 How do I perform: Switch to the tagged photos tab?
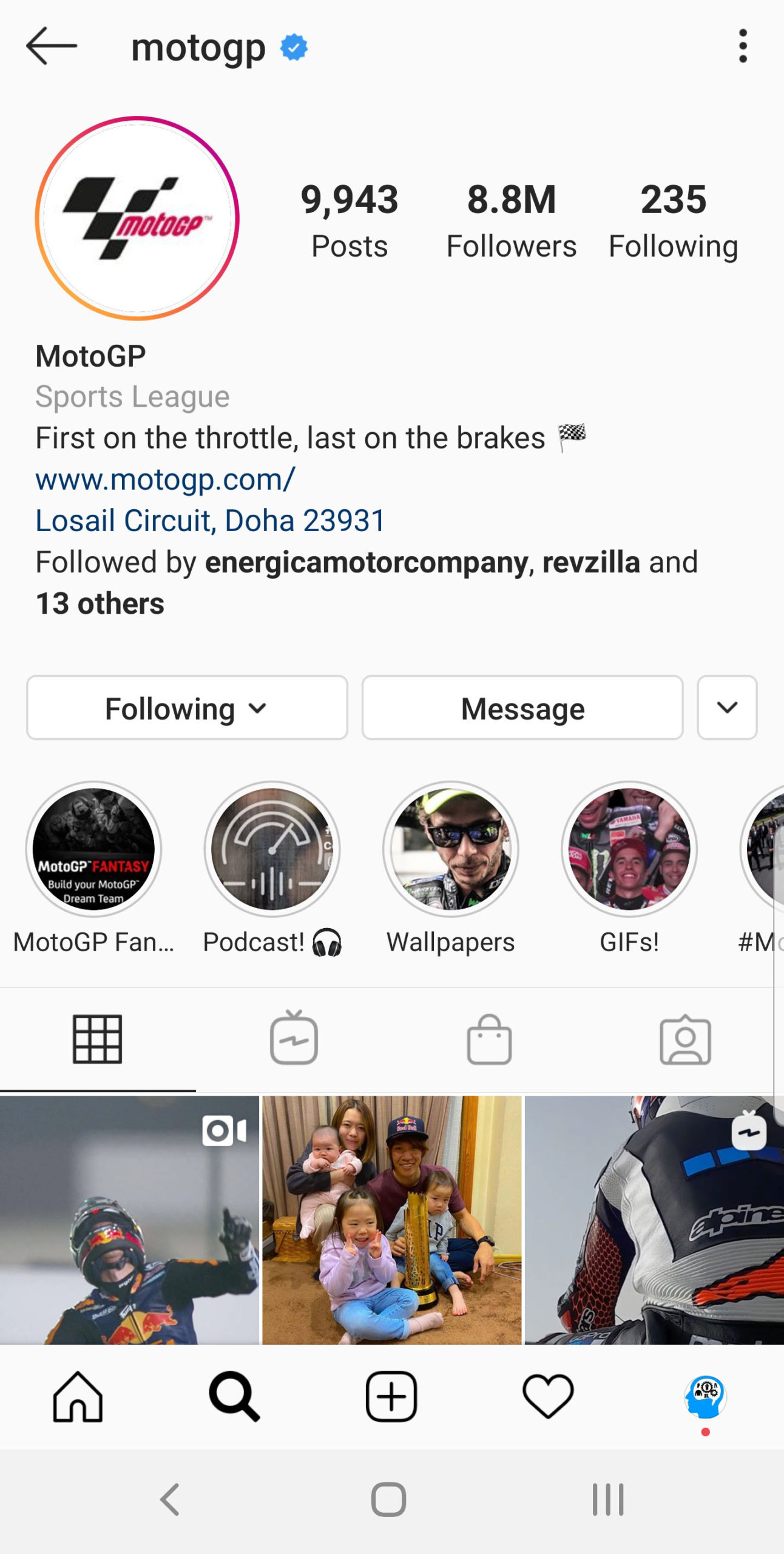tap(685, 1039)
